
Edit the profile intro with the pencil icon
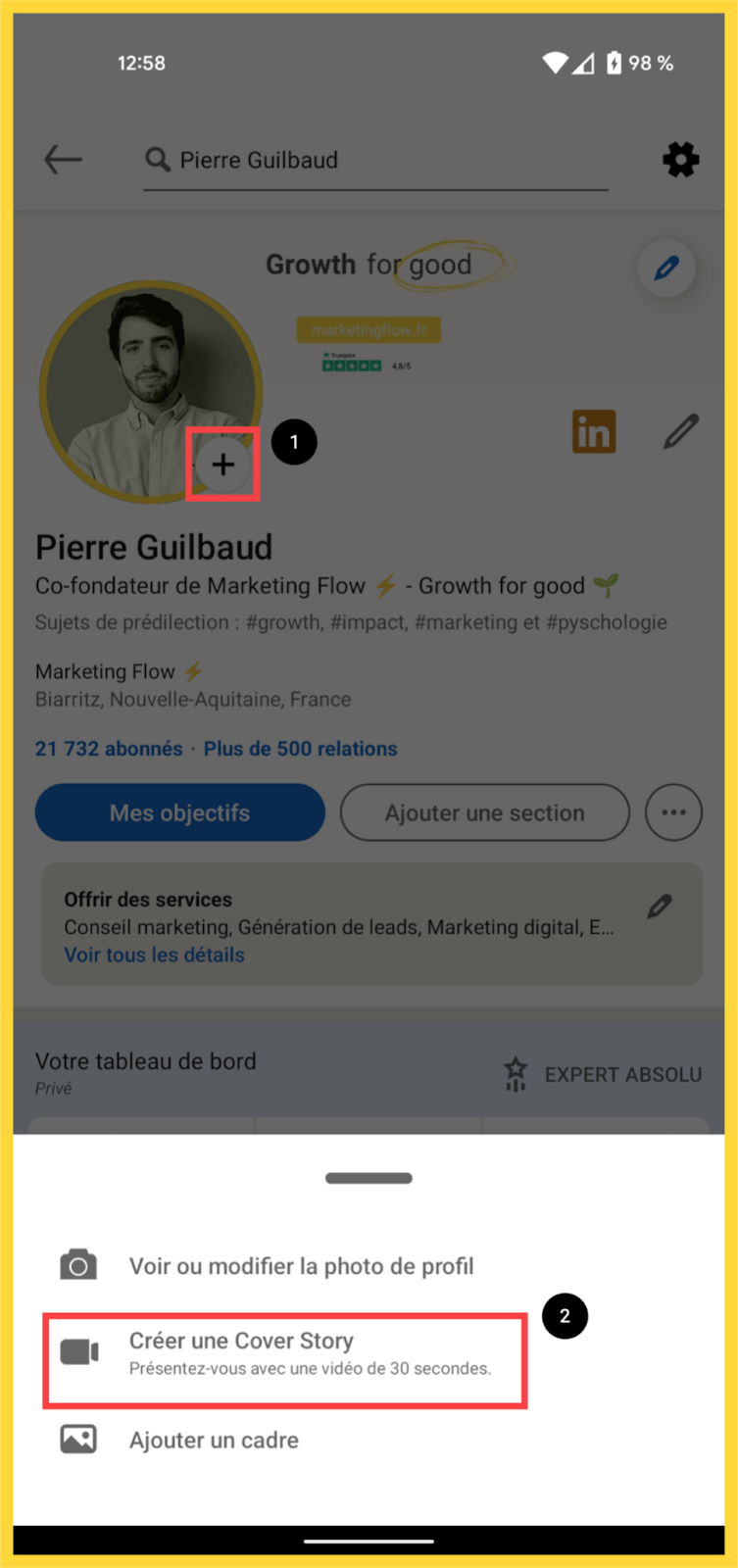680,431
